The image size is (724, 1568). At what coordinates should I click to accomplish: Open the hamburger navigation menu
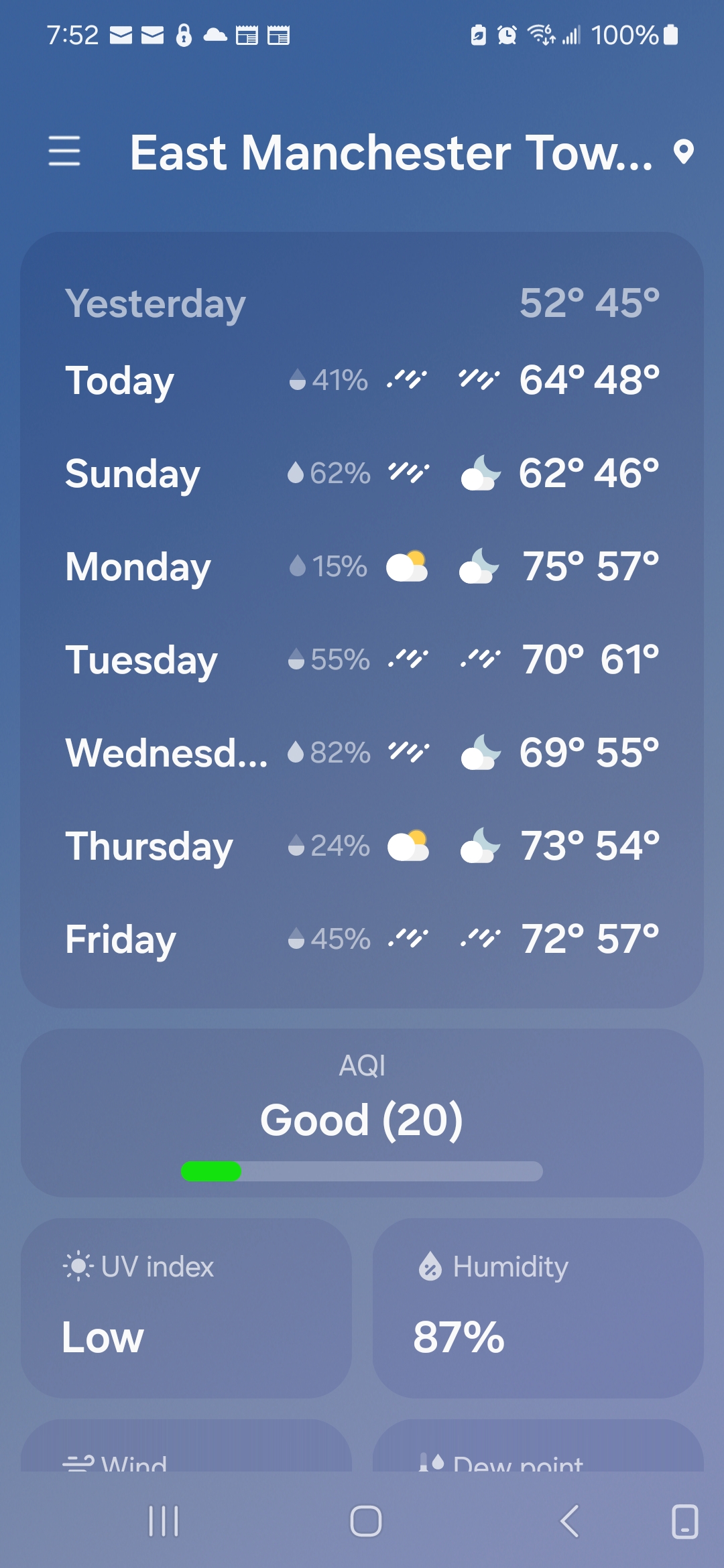[x=64, y=151]
